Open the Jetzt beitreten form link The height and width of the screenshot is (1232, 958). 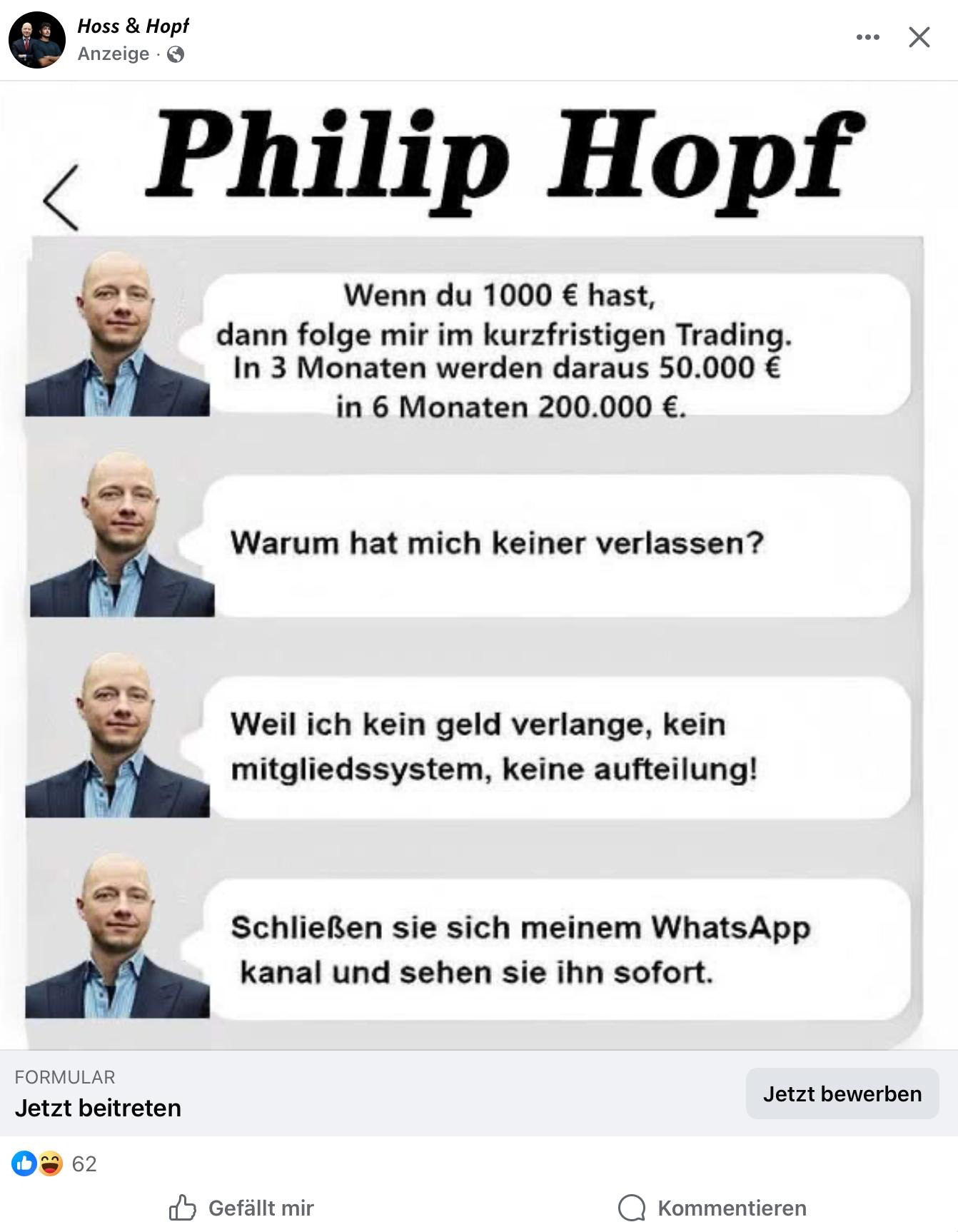coord(98,1108)
